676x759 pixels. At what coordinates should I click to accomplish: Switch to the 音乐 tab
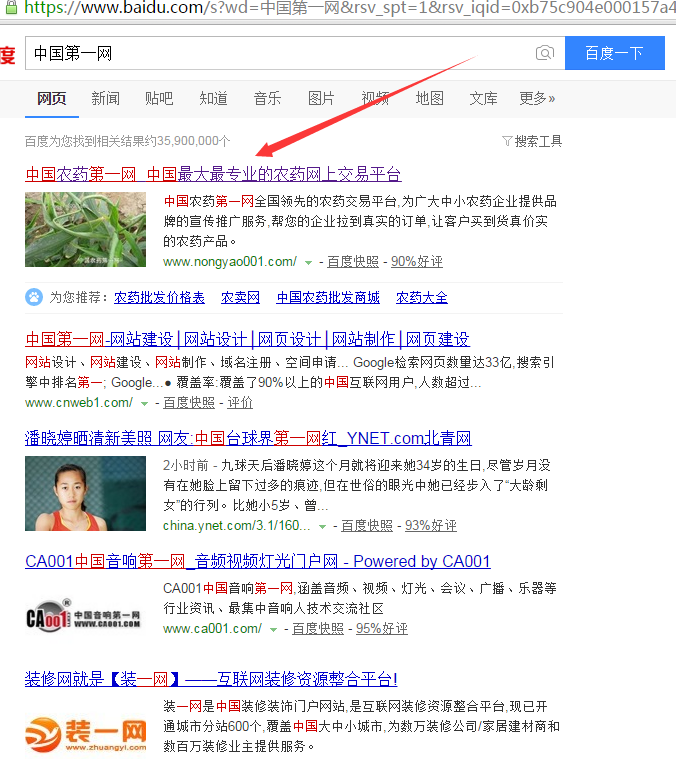click(267, 98)
